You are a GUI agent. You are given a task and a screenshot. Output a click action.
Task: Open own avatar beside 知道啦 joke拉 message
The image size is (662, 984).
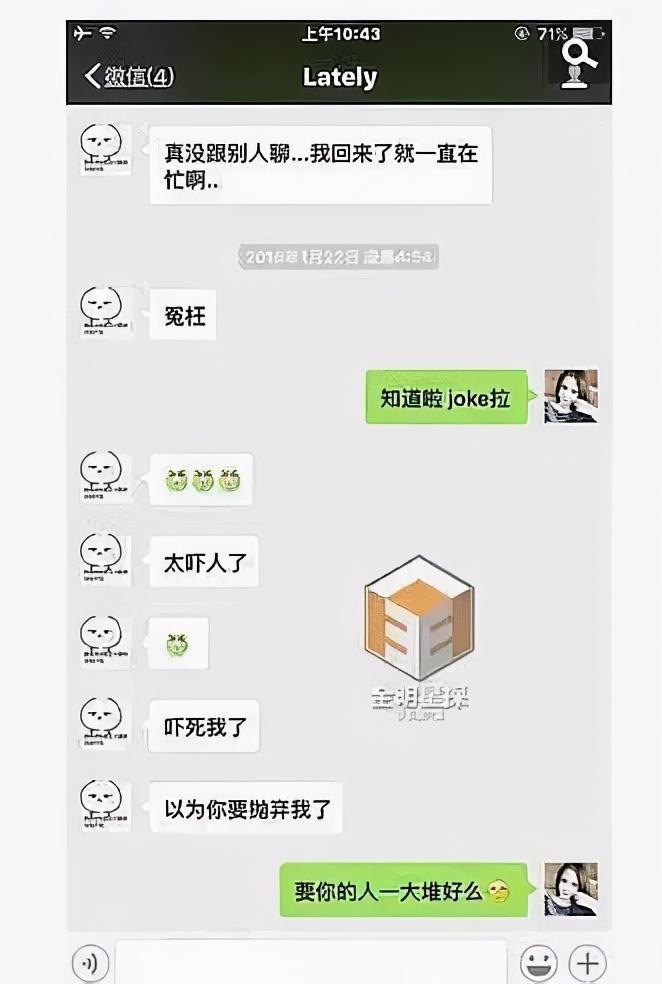pyautogui.click(x=571, y=395)
